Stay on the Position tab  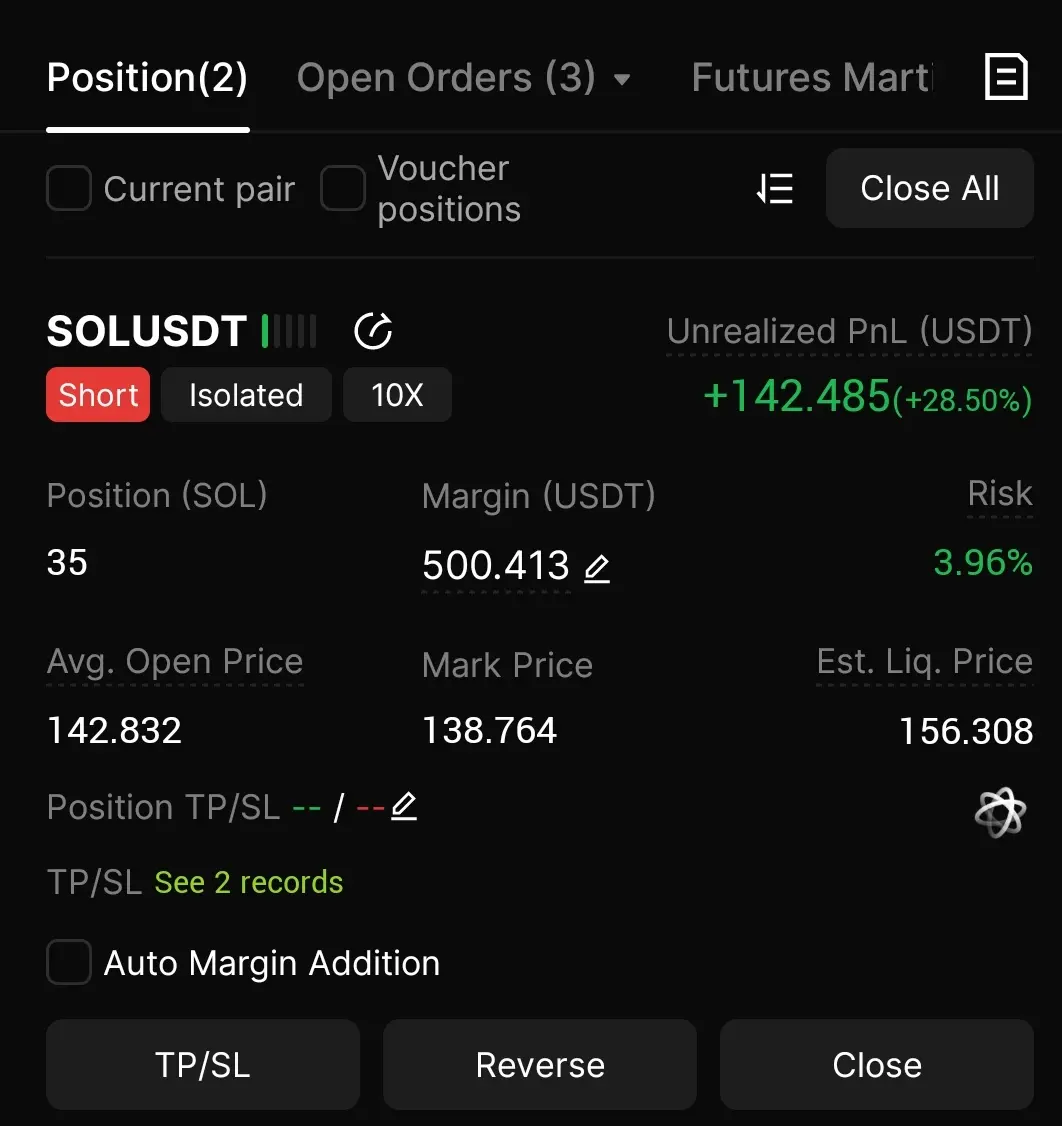(147, 78)
